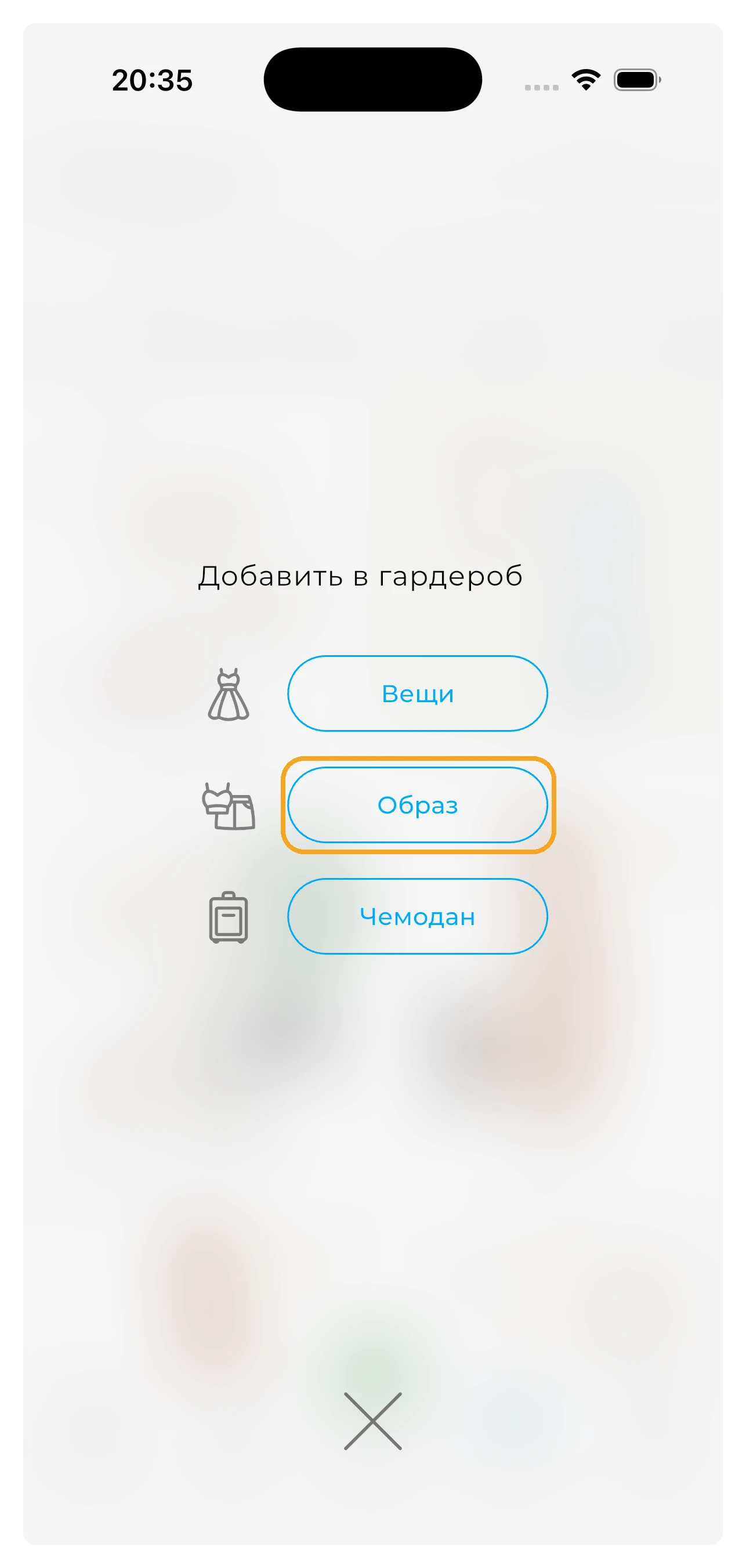Choose Образ to add an outfit
The width and height of the screenshot is (746, 1568).
(418, 805)
